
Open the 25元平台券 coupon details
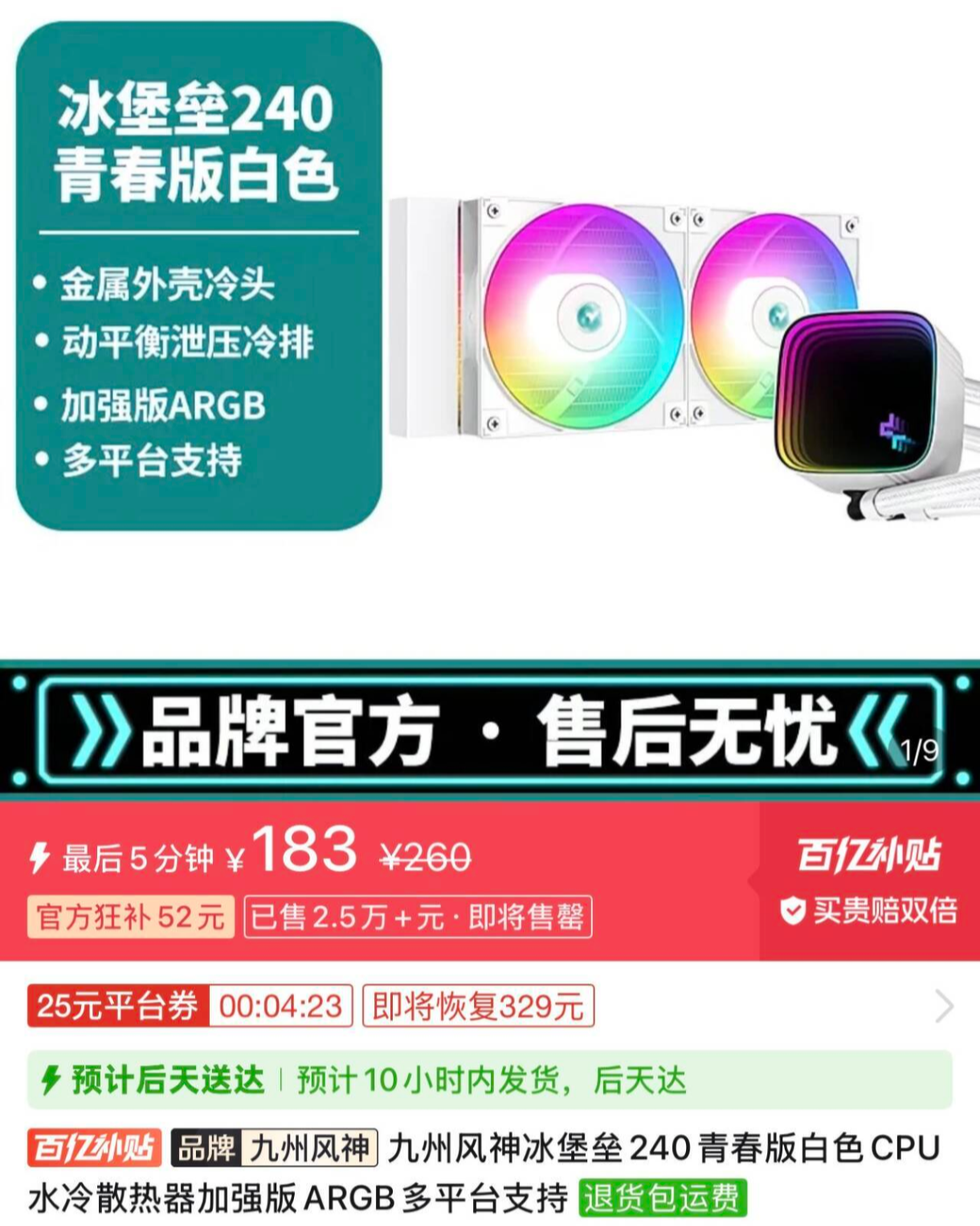click(117, 1006)
